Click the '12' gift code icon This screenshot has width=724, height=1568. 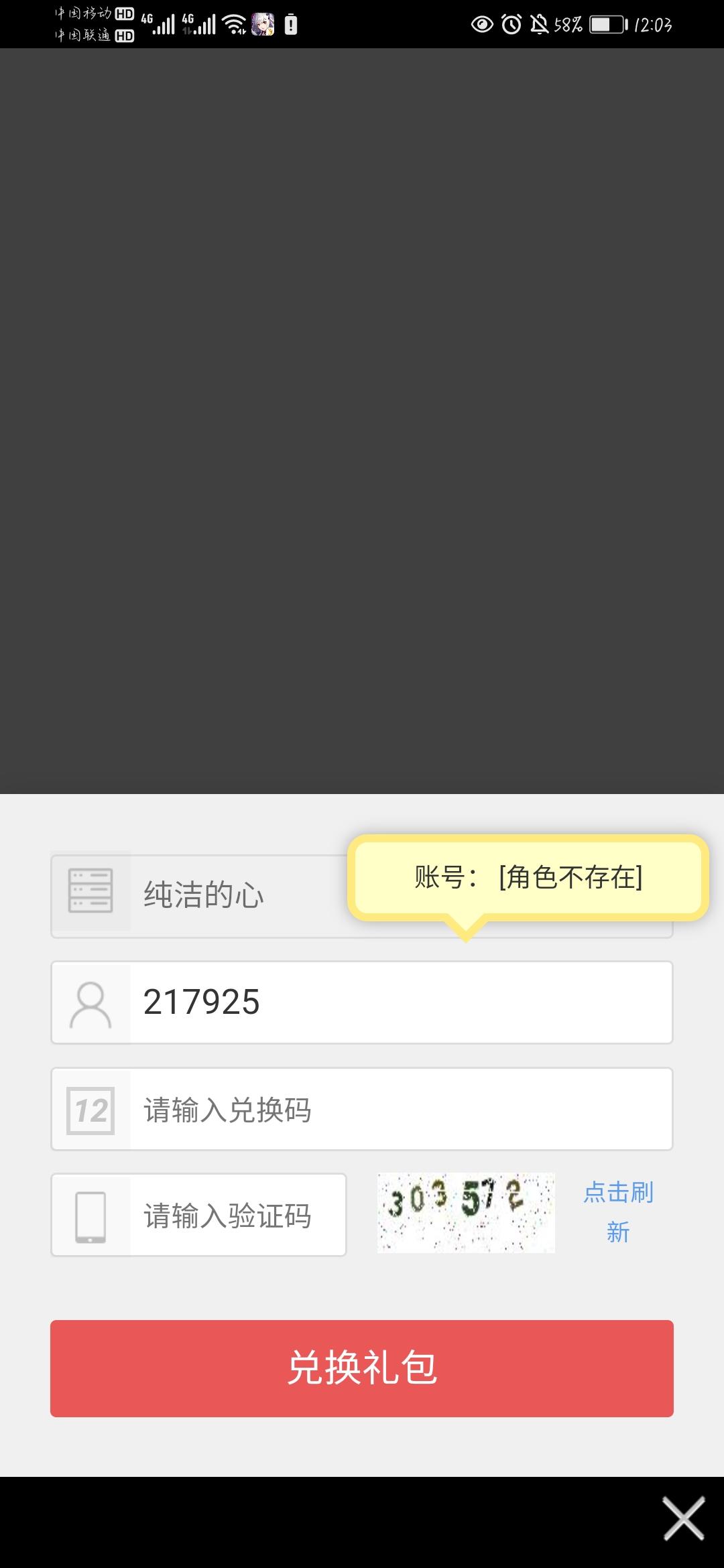coord(90,1109)
